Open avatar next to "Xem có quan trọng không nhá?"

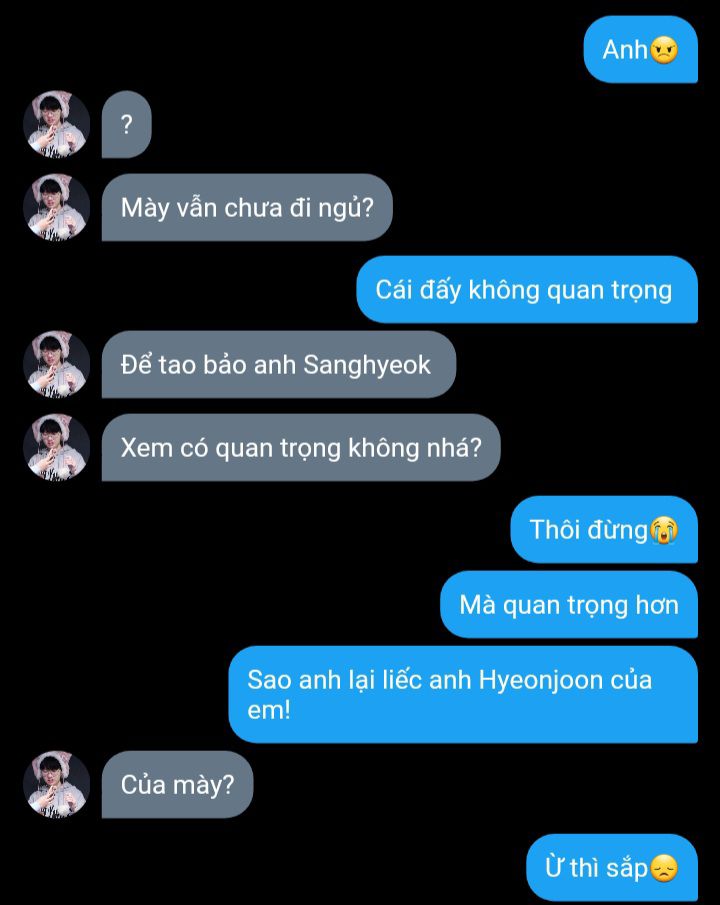57,448
